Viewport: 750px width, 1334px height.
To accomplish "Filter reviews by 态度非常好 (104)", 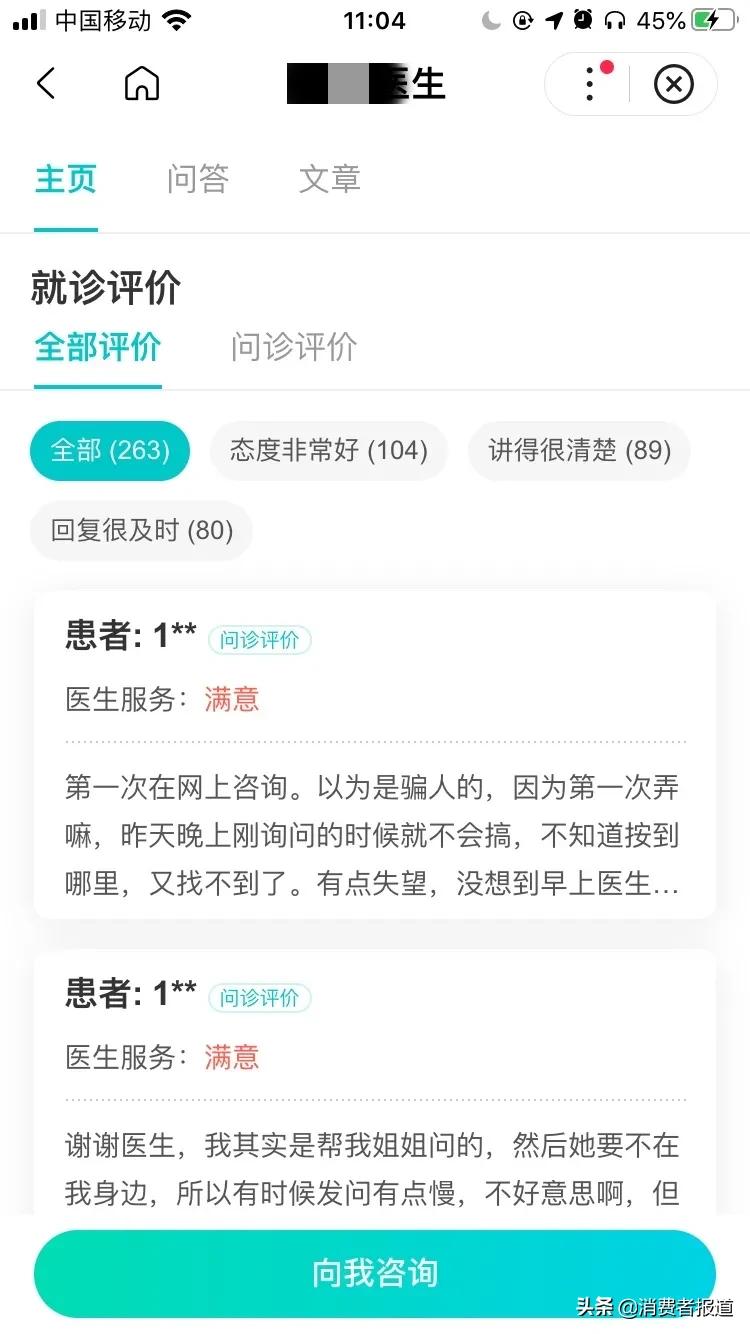I will (328, 451).
